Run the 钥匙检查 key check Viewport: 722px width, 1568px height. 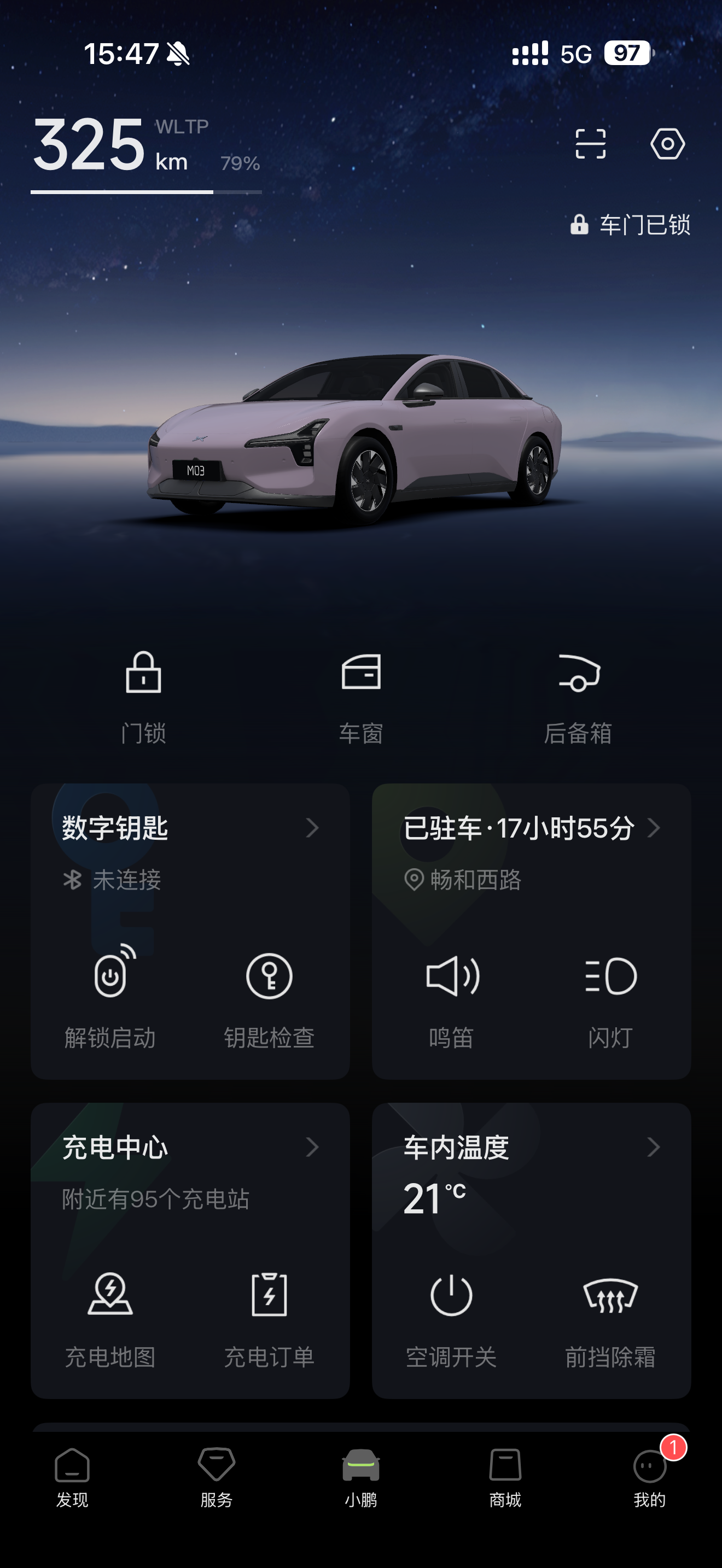pyautogui.click(x=269, y=996)
